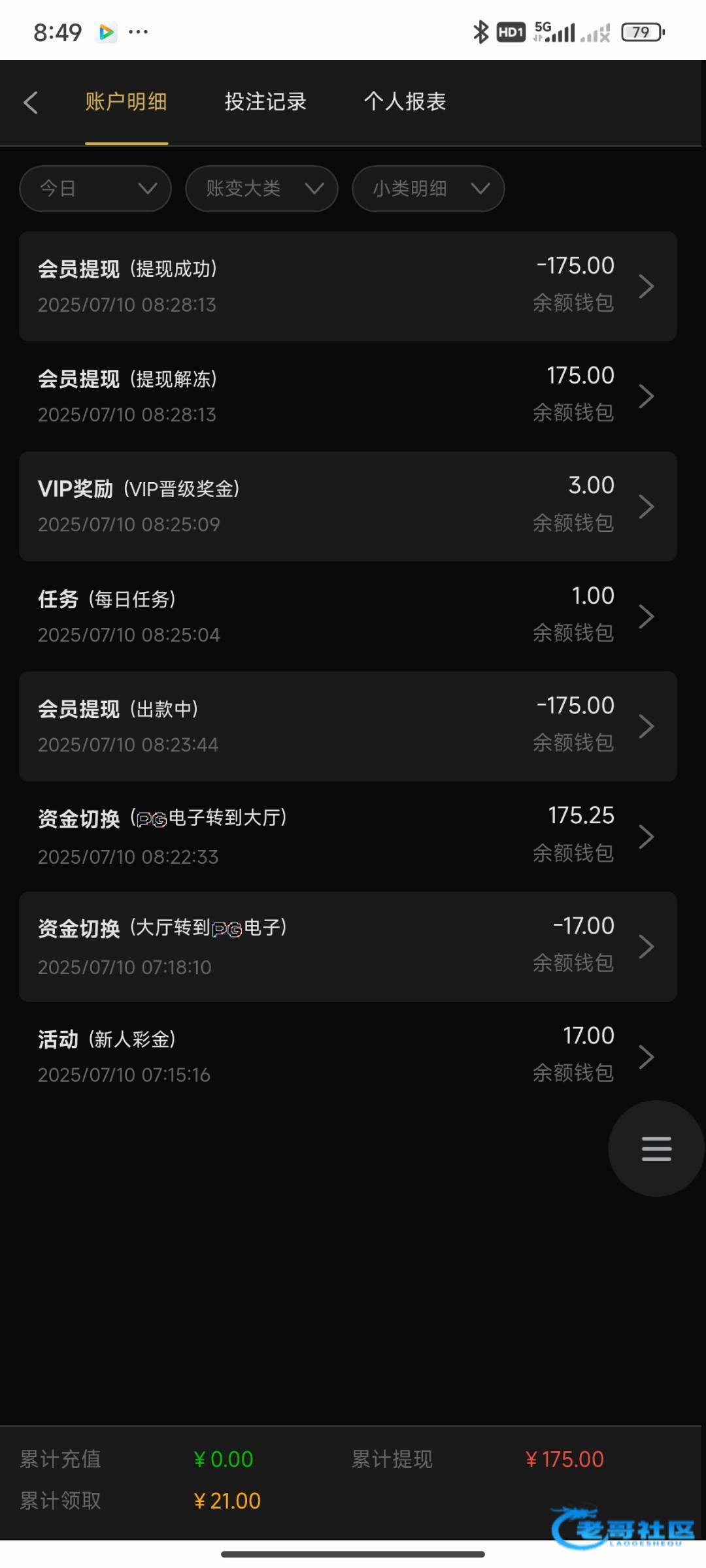Open the 会员提现 (提现成功) record
Screen dimensions: 706x1568
pyautogui.click(x=348, y=286)
